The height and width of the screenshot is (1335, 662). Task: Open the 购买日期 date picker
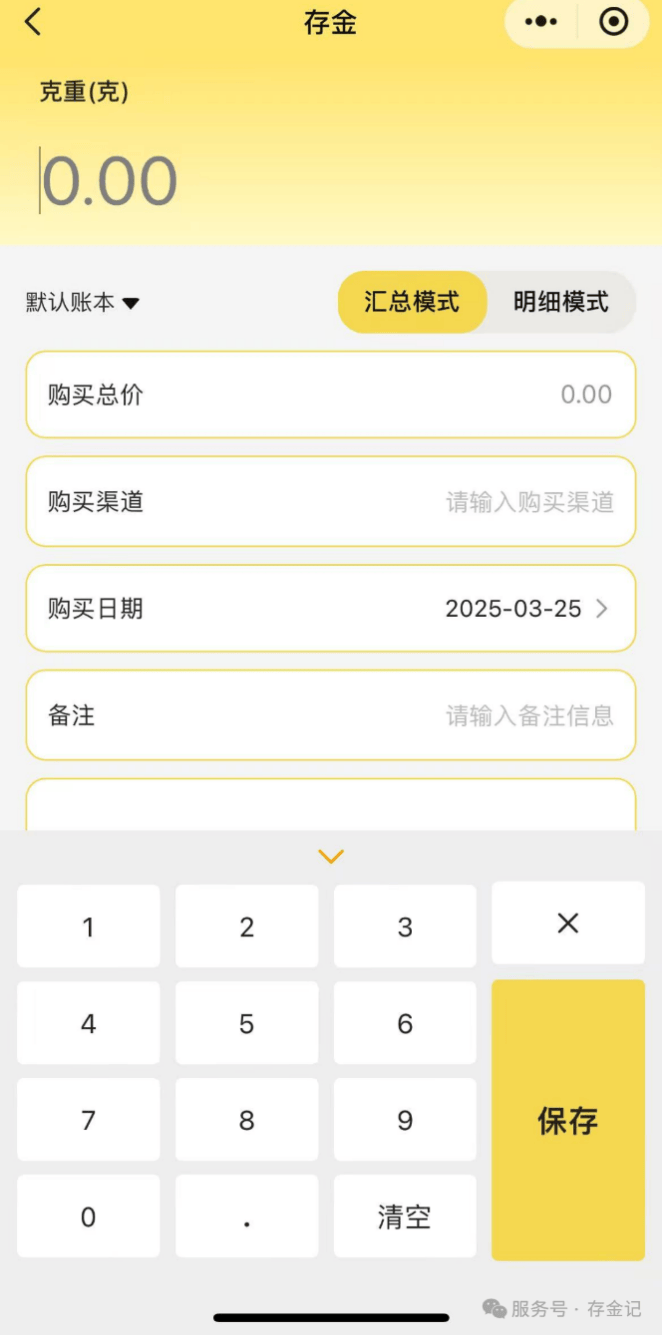(x=330, y=608)
